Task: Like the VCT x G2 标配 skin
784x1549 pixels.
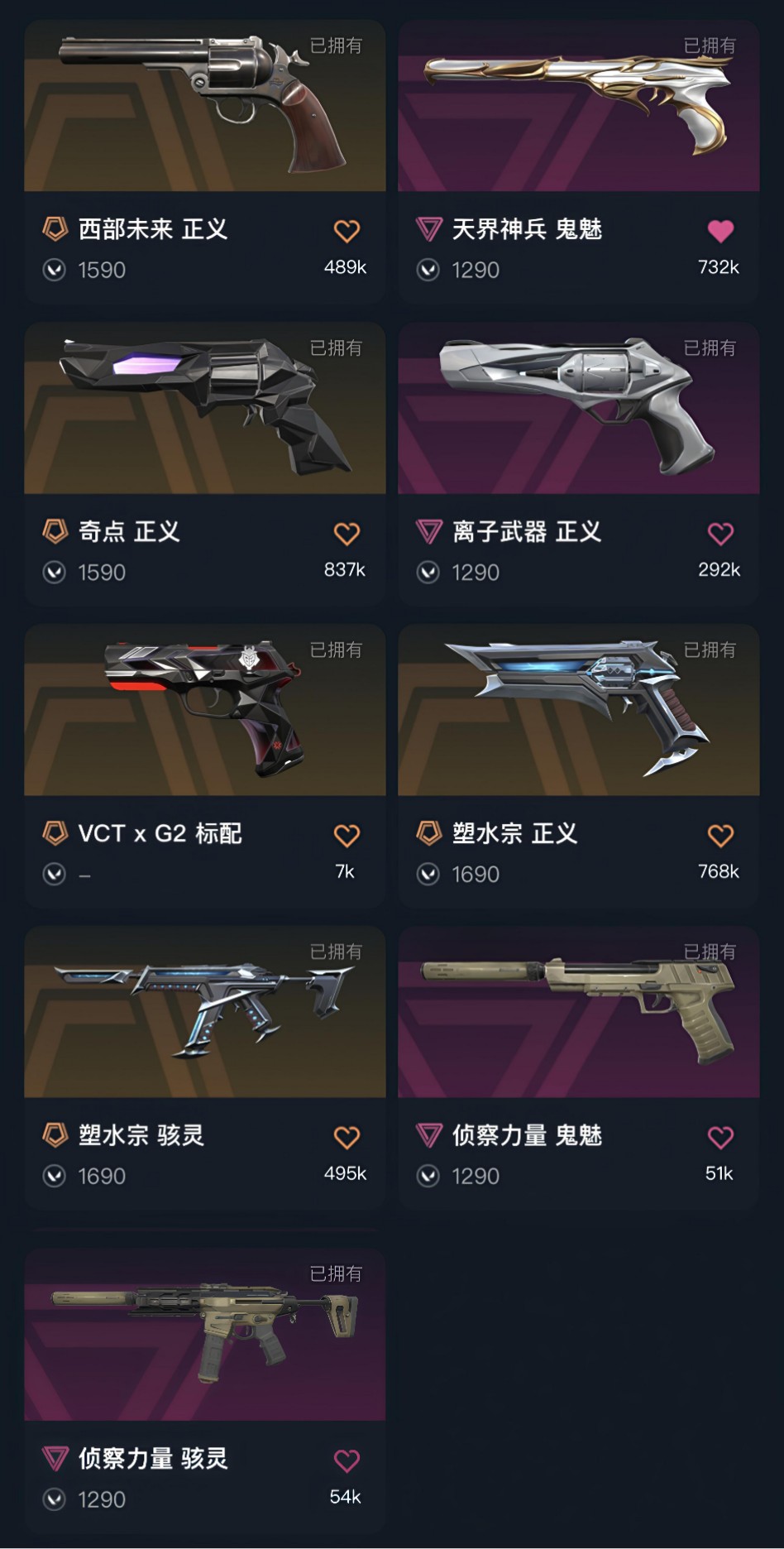Action: tap(347, 836)
